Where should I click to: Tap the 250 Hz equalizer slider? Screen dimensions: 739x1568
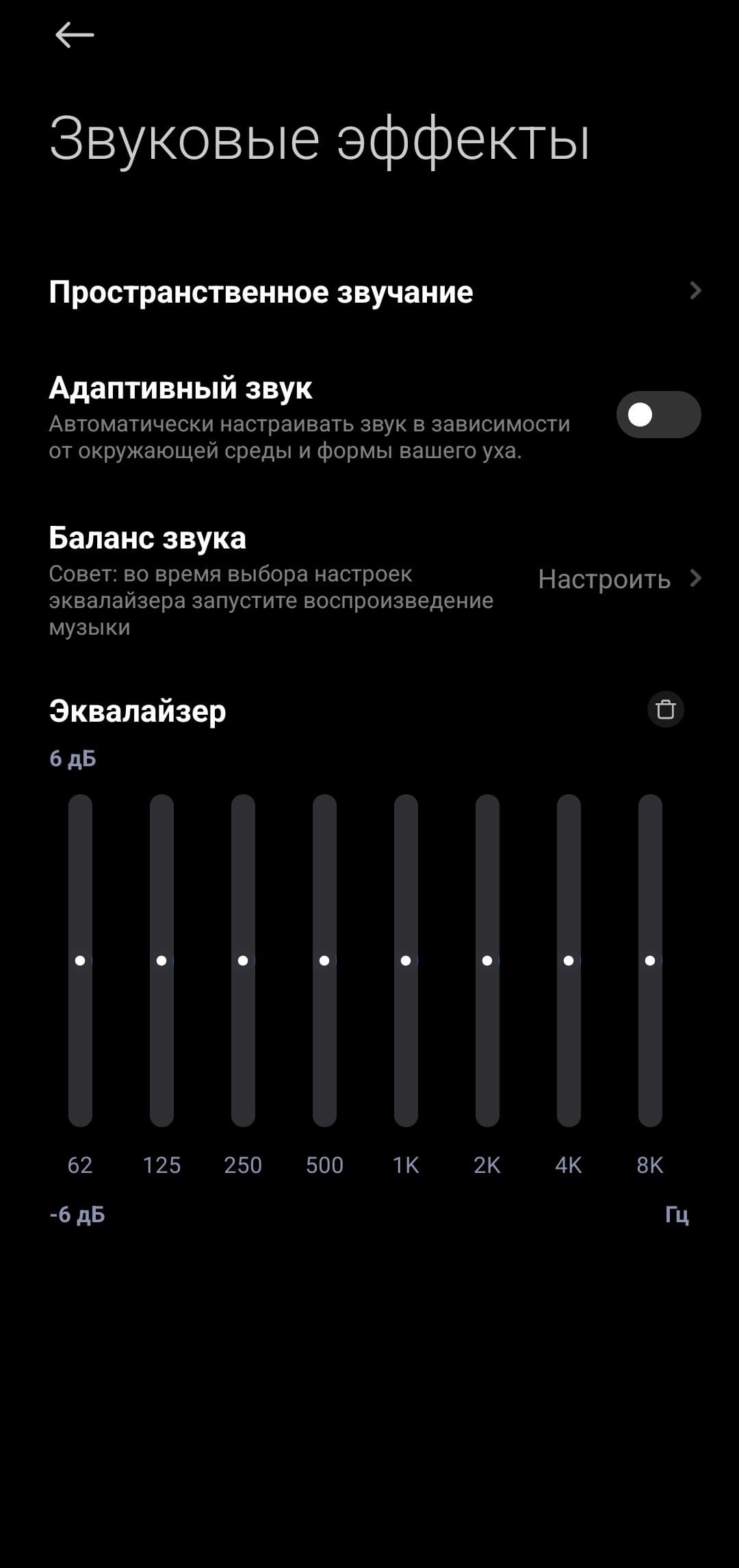[243, 961]
